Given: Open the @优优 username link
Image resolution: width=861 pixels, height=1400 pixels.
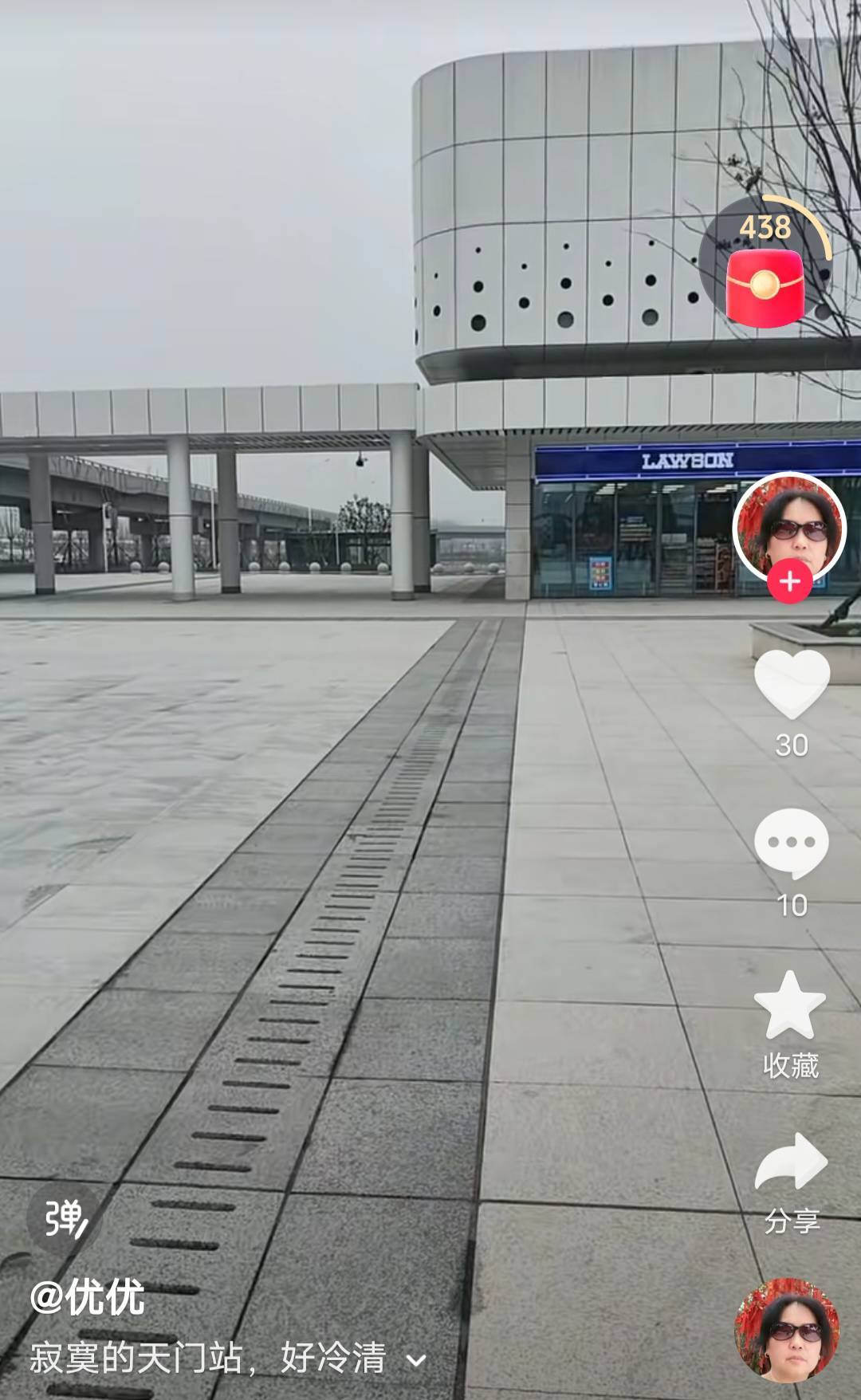Looking at the screenshot, I should [x=88, y=1298].
